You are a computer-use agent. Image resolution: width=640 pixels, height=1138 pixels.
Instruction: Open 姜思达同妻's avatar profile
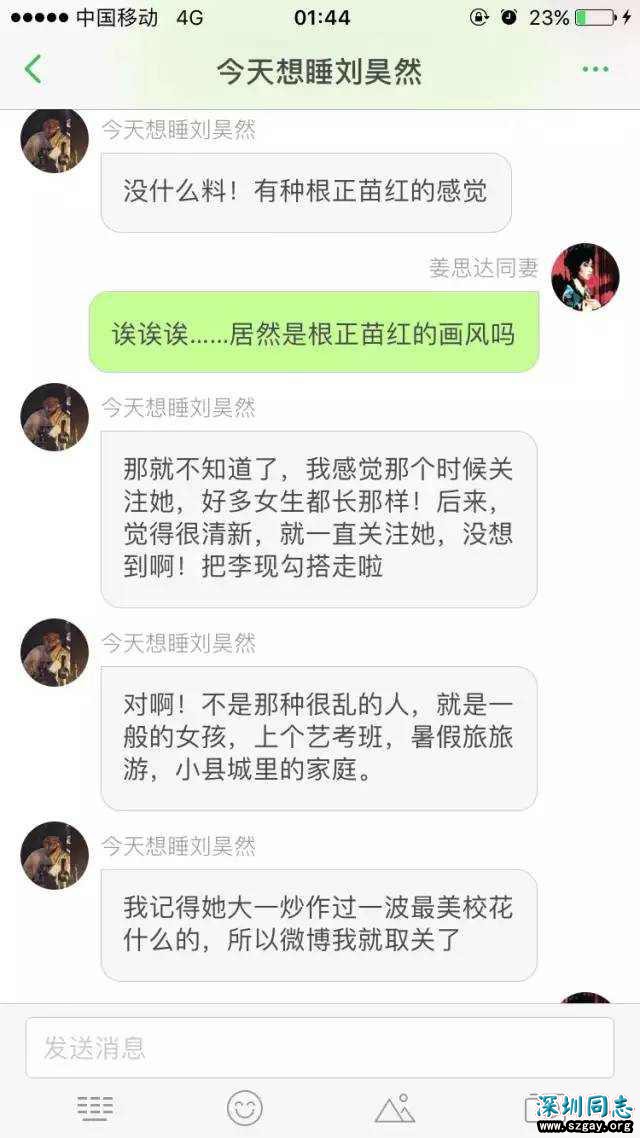tap(585, 277)
